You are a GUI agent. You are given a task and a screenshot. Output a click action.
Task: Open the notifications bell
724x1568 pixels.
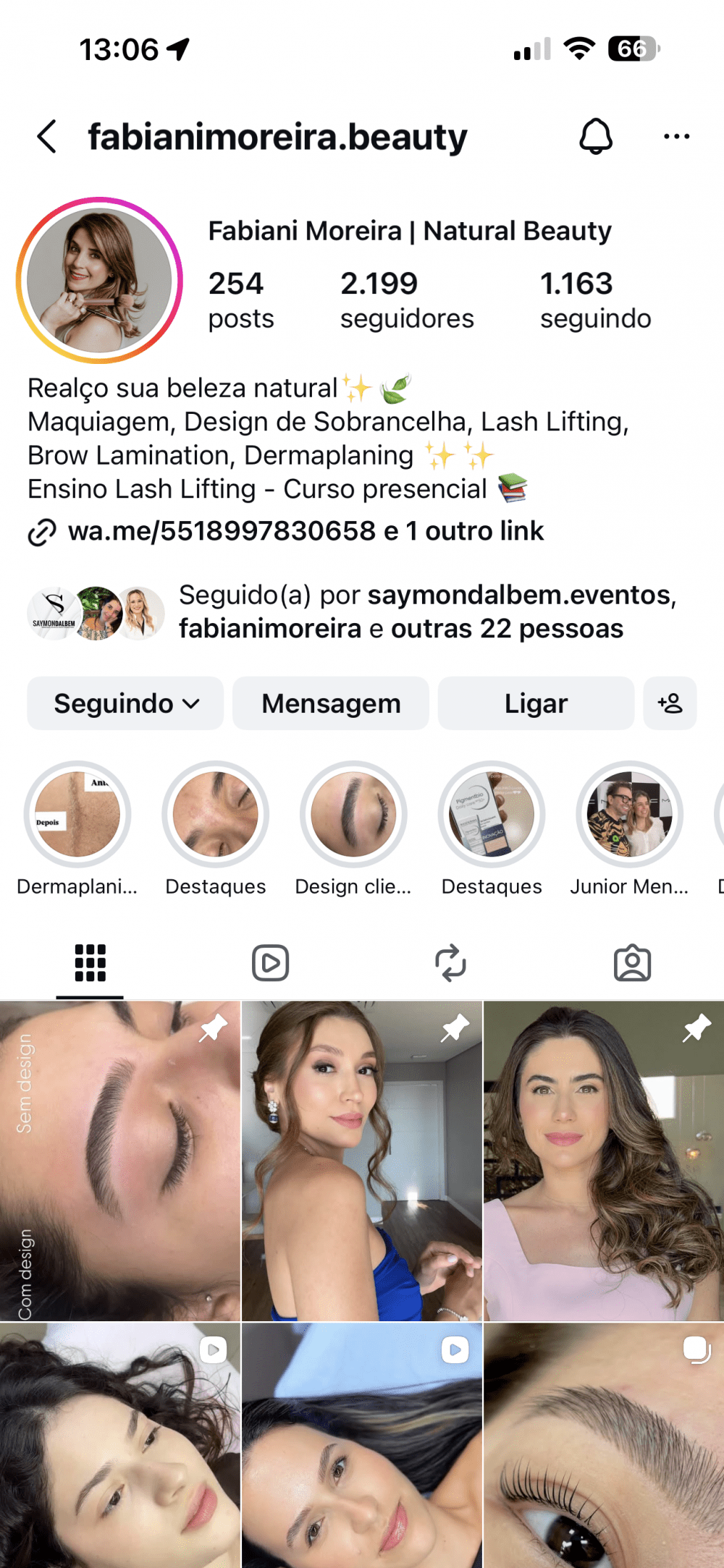596,137
